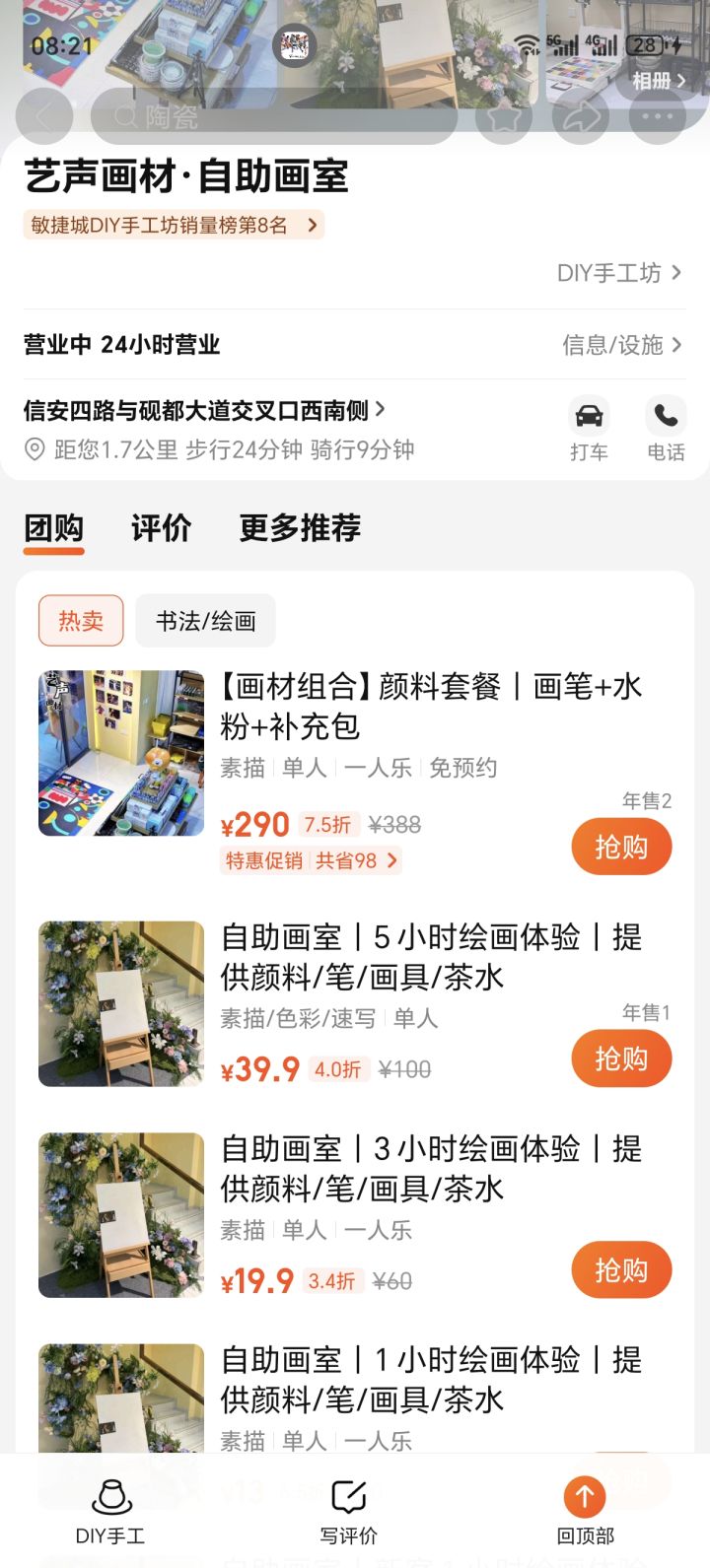Viewport: 710px width, 1568px height.
Task: Call the shop via 电话
Action: (x=666, y=429)
